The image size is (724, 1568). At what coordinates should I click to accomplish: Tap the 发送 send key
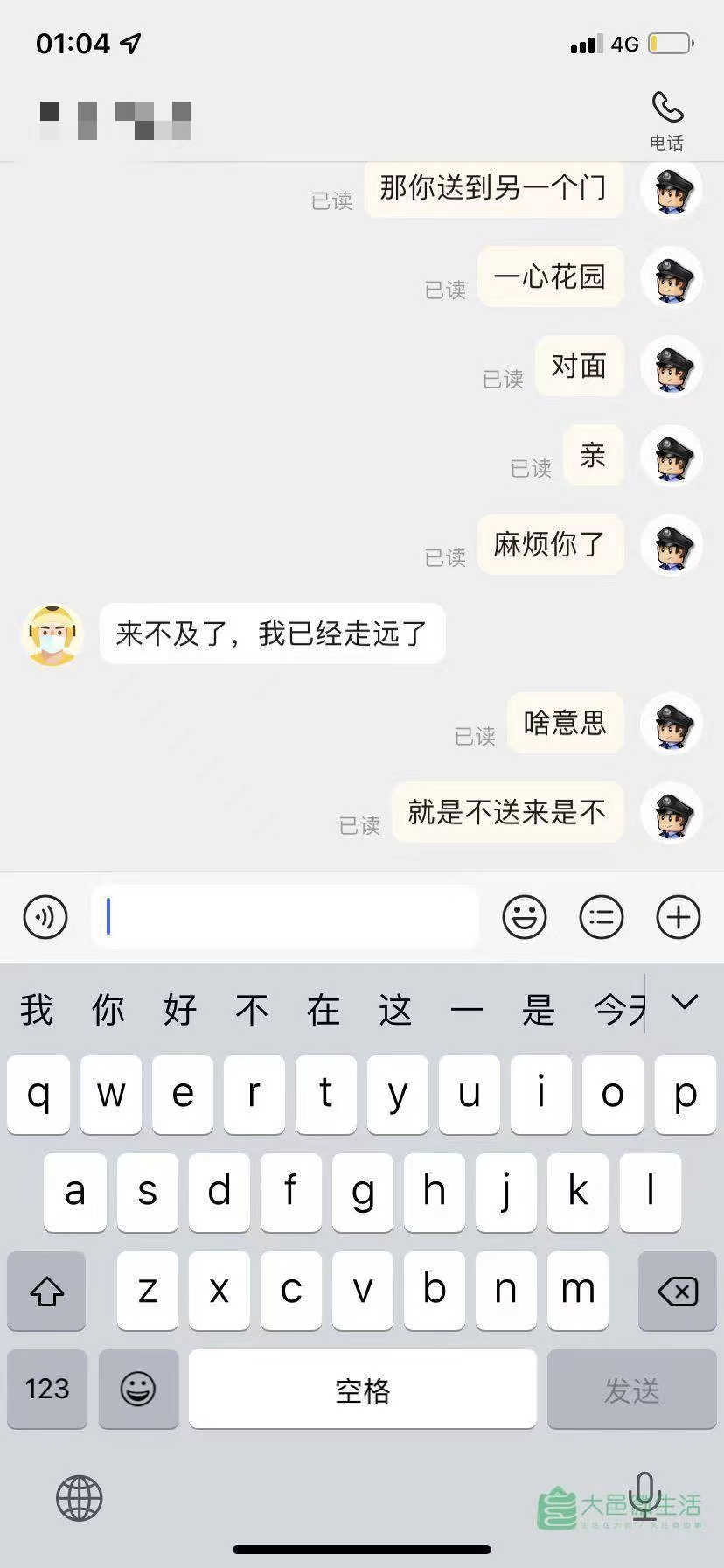tap(631, 1389)
